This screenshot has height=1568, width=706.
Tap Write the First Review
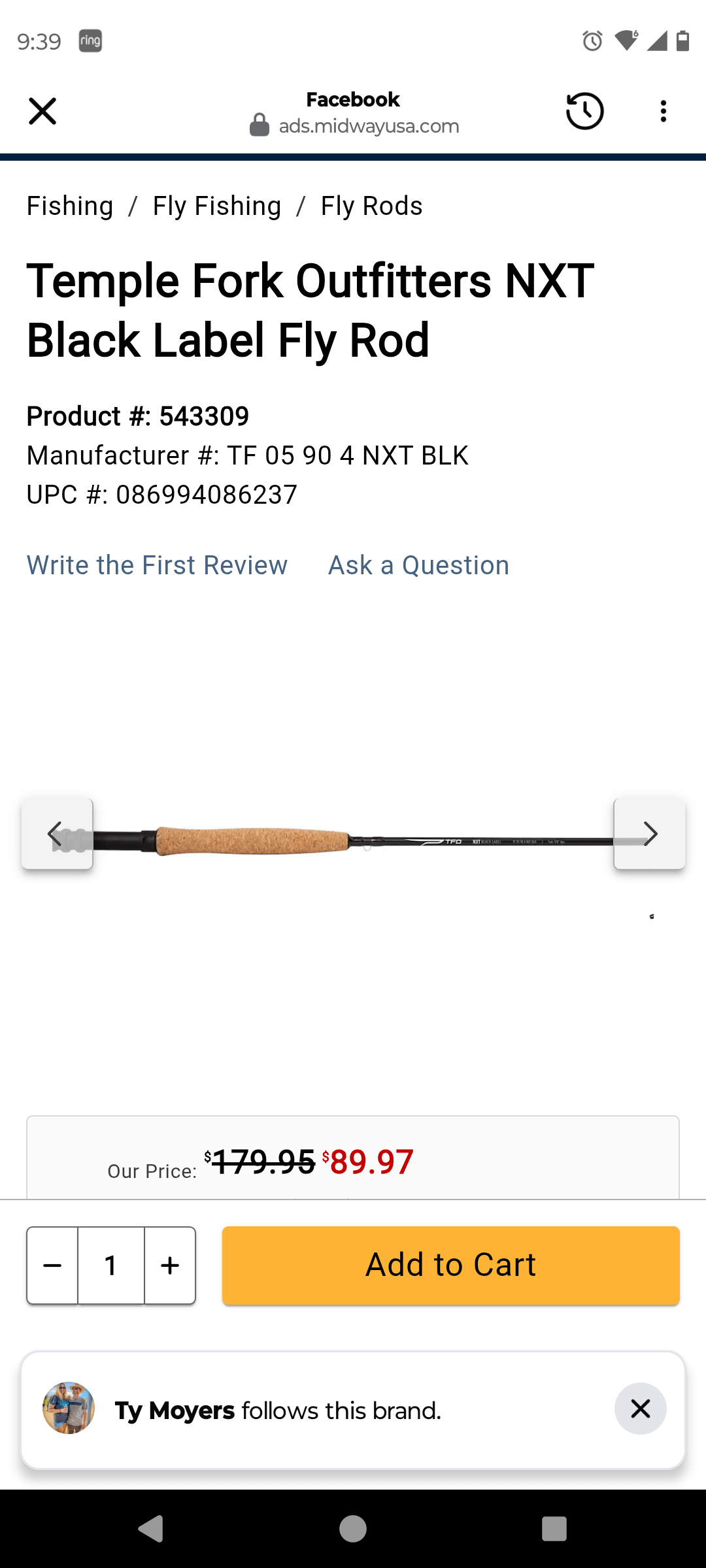click(157, 565)
